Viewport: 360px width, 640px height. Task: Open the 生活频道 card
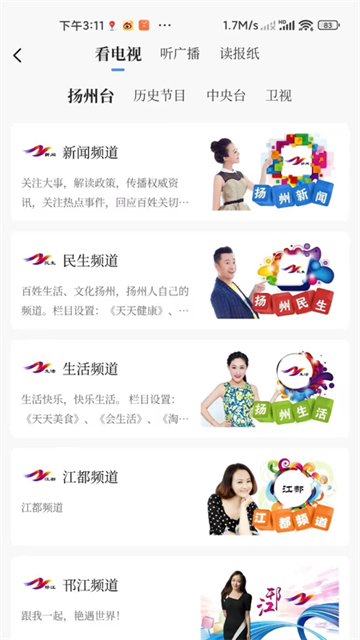tap(180, 389)
